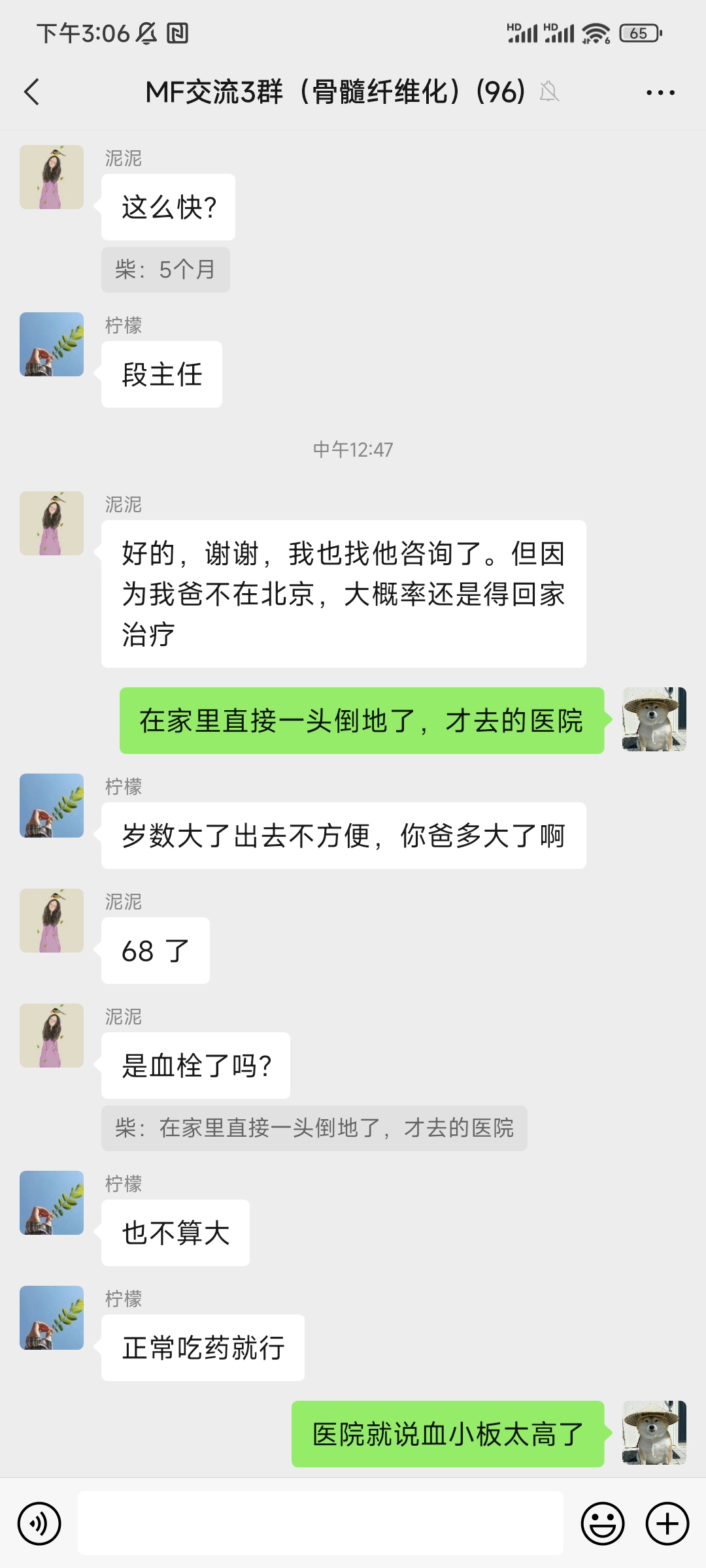706x1568 pixels.
Task: Tap the battery indicator showing 65
Action: click(637, 31)
